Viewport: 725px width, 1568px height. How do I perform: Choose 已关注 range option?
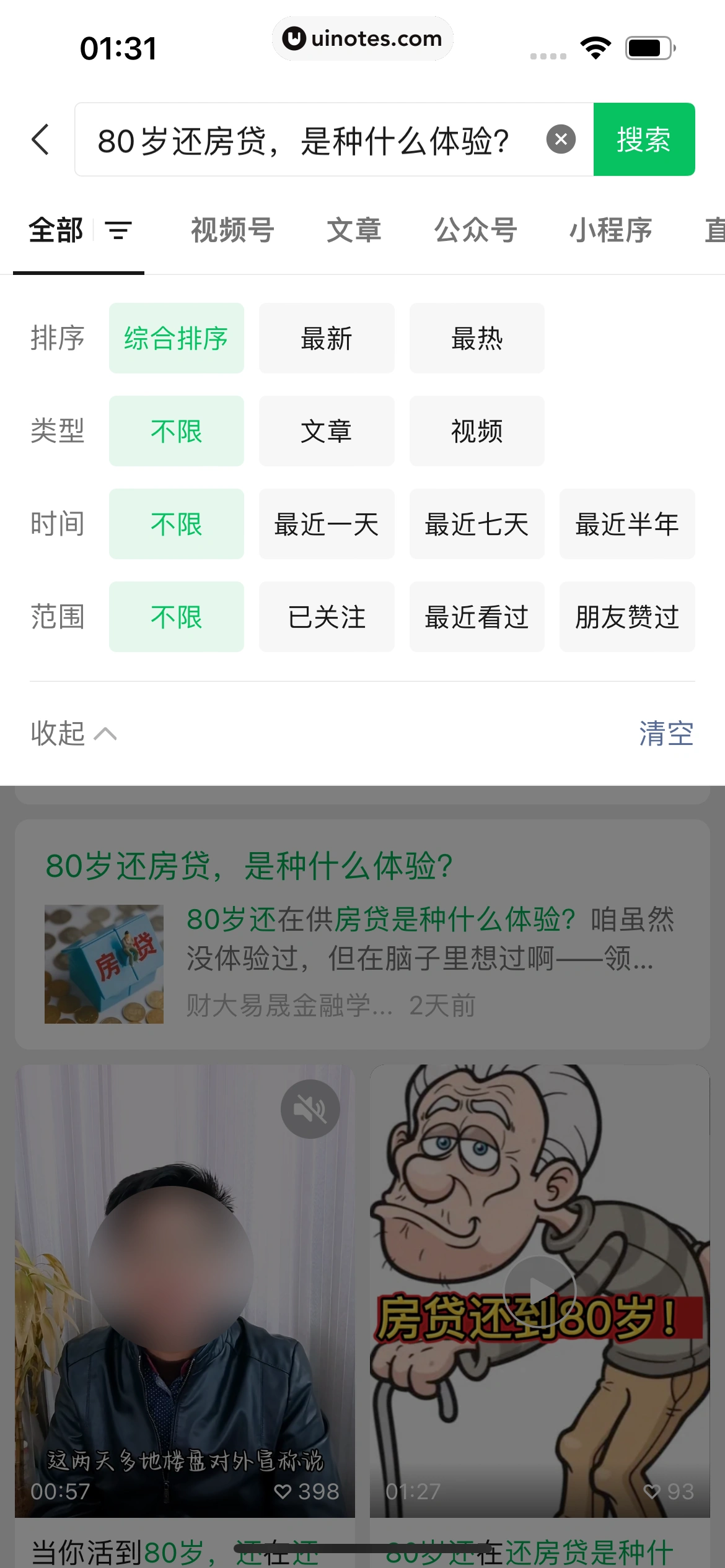[327, 616]
